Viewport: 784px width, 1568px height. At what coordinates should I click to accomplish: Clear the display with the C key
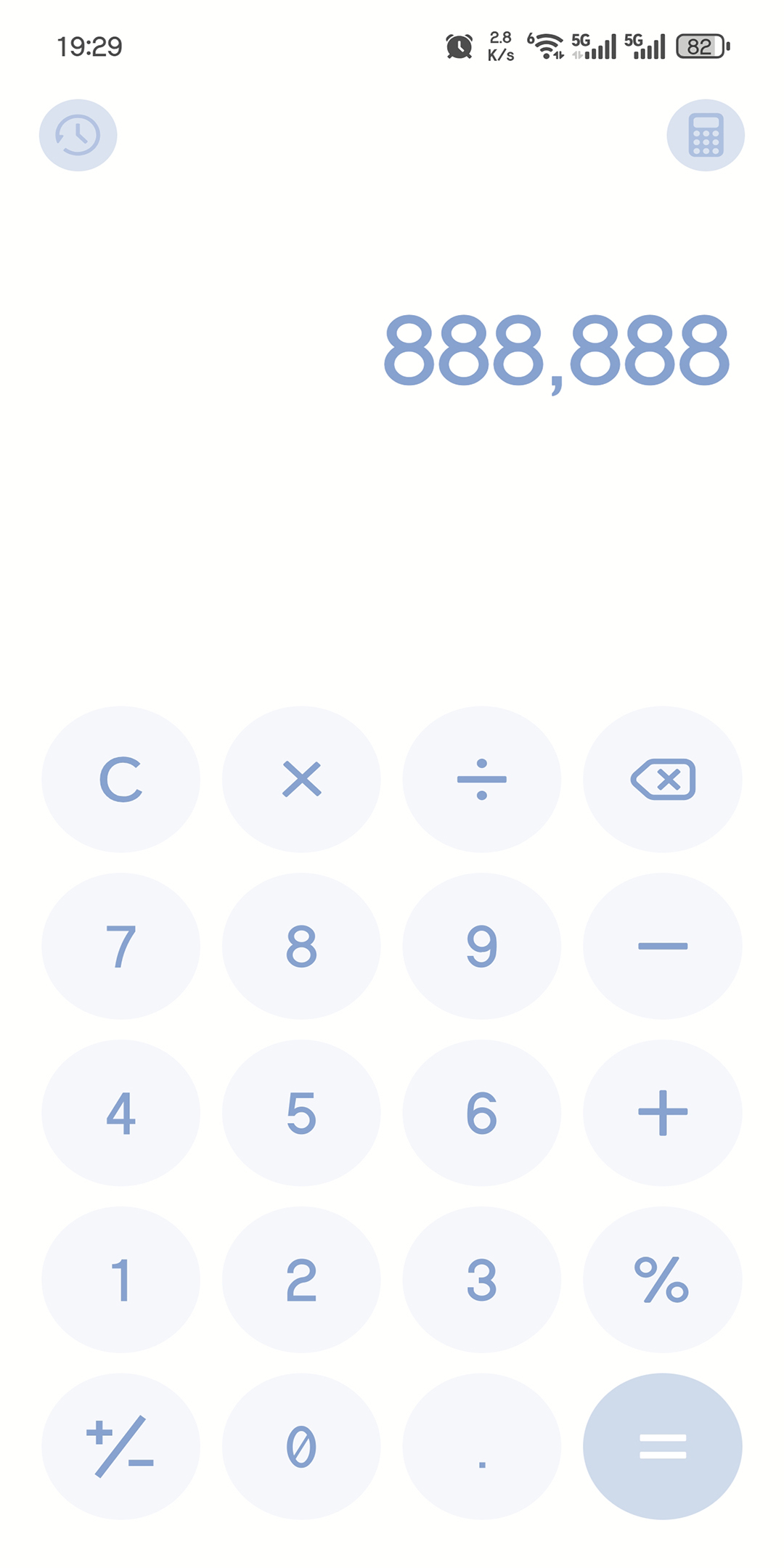point(121,780)
